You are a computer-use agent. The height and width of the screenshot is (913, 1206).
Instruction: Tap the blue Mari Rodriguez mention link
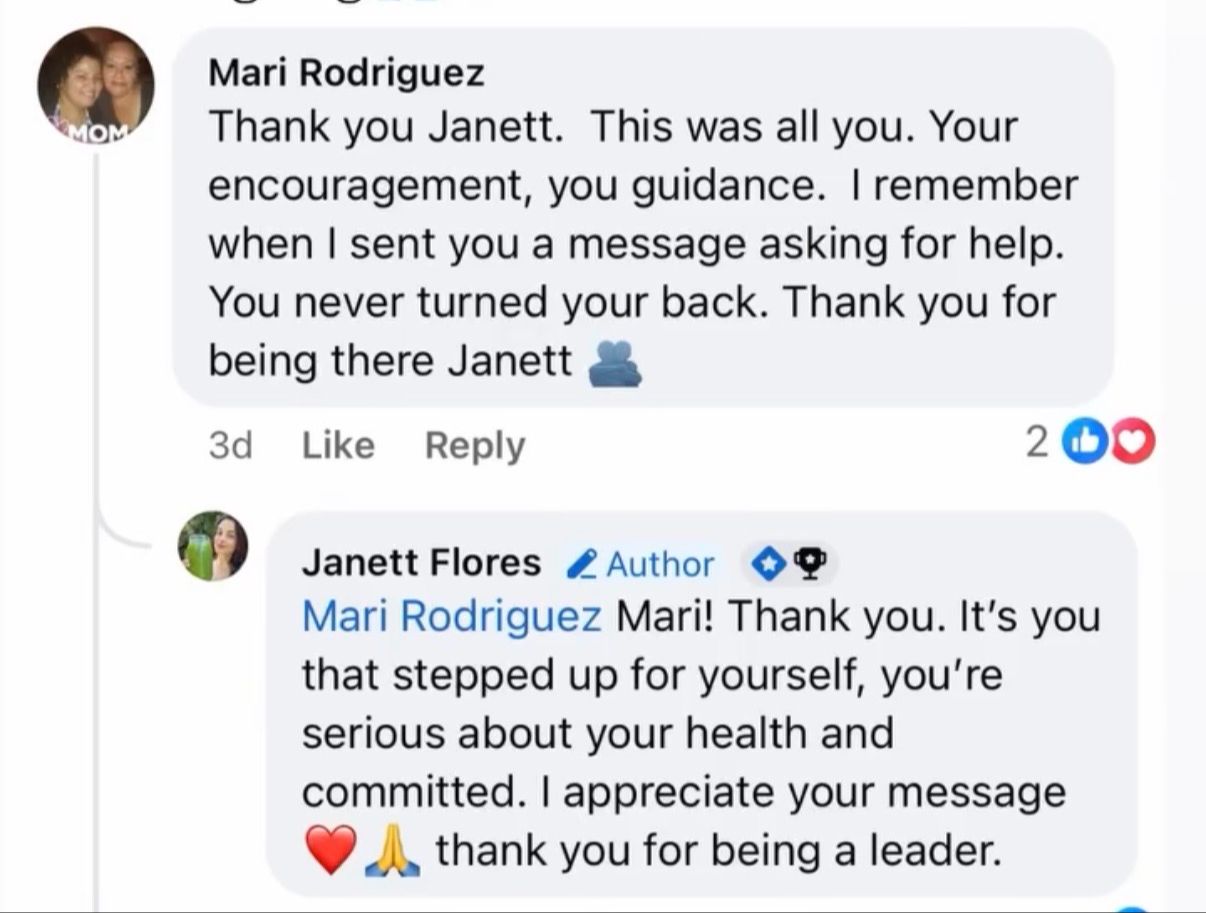(x=451, y=616)
